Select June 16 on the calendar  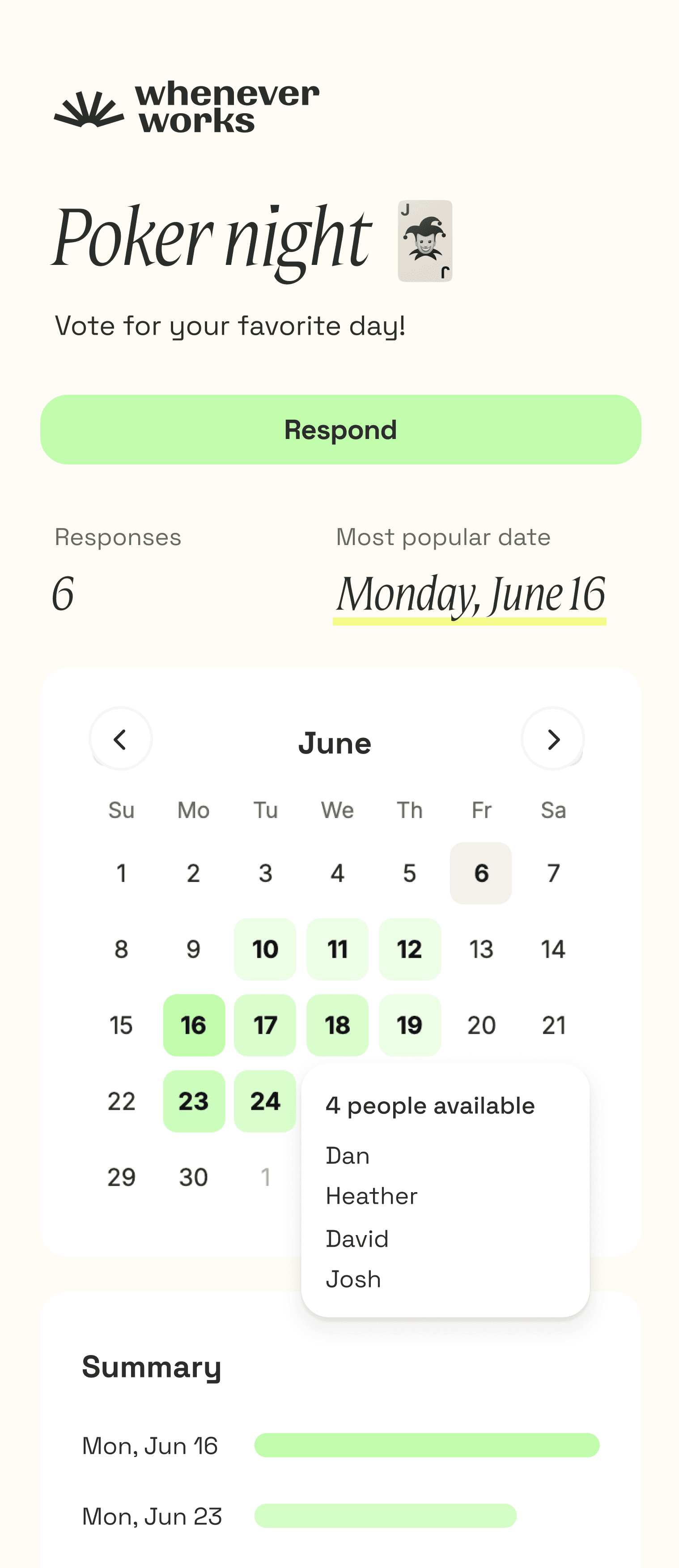click(x=194, y=1025)
